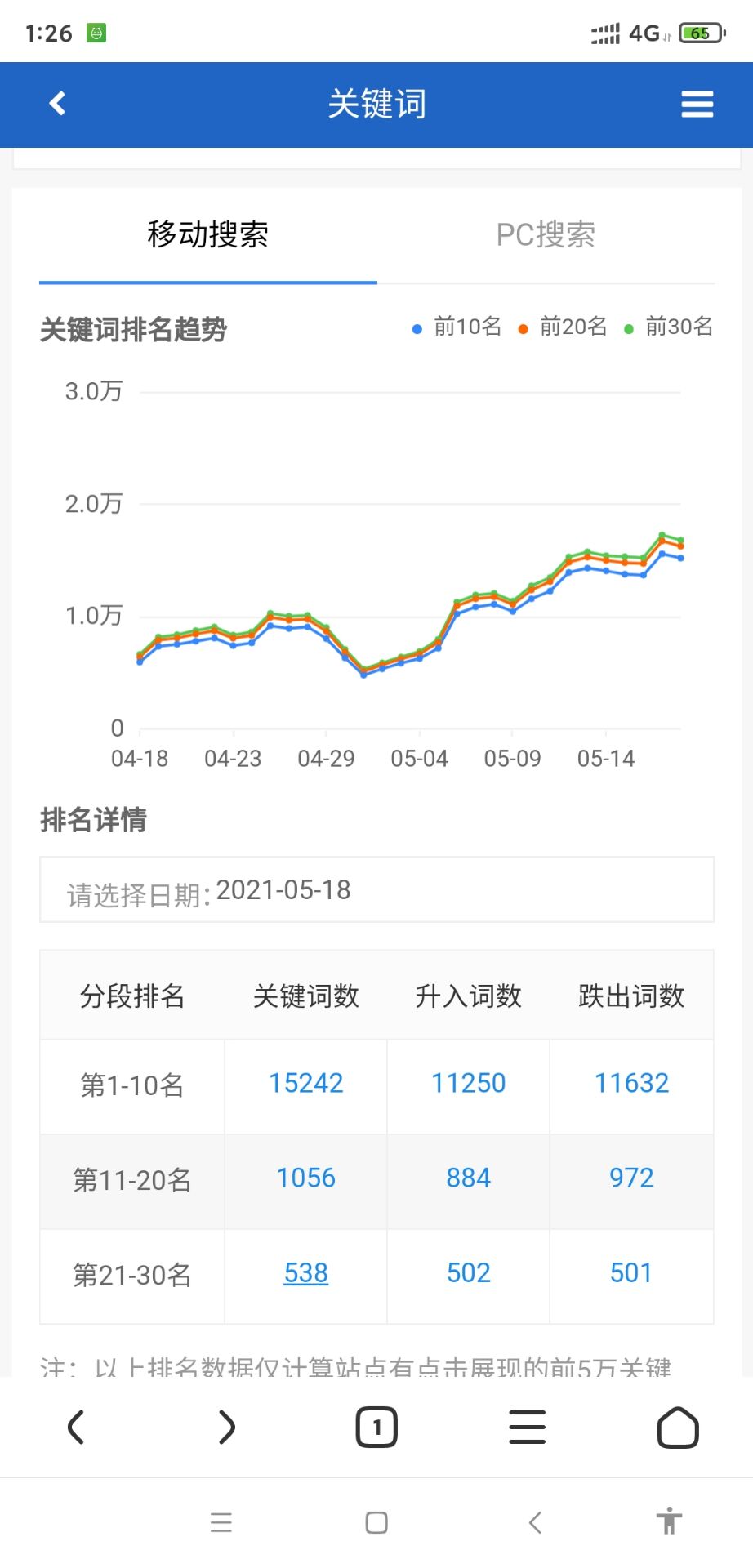
Task: Go to the browser home page
Action: (677, 1428)
